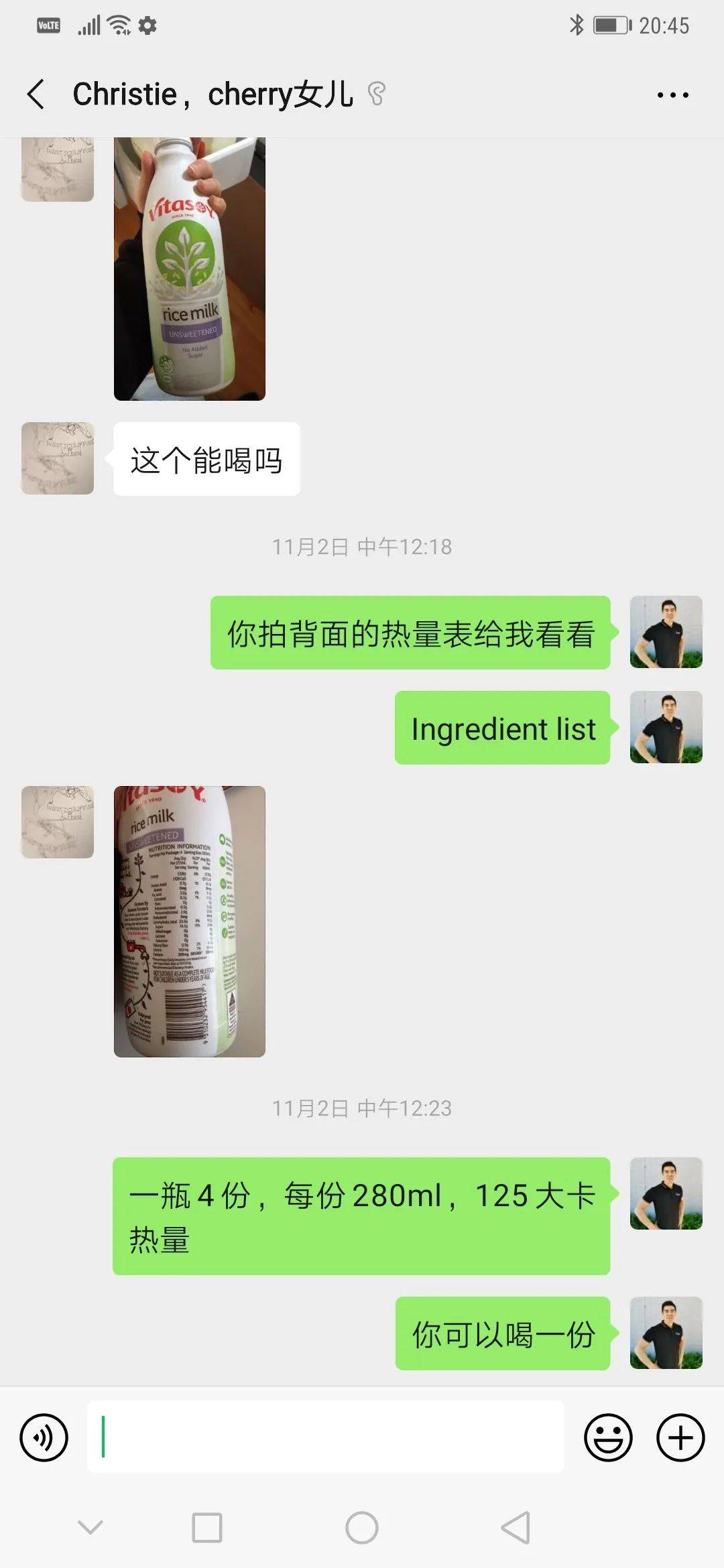Screen dimensions: 724x1568
Task: Tap system home button
Action: [362, 1528]
